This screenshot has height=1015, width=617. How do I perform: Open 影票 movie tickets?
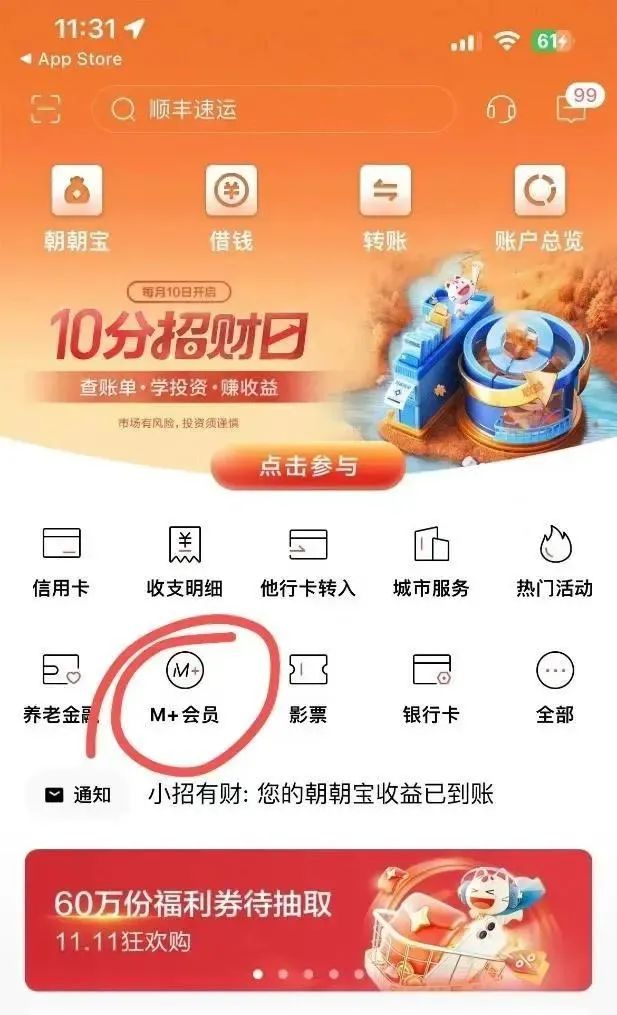coord(308,688)
